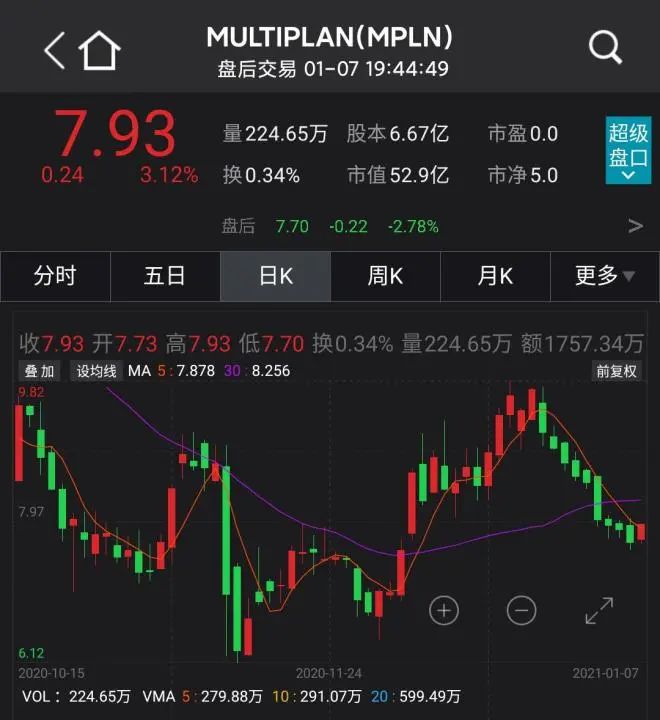Tap the 叠加 overlay button
The height and width of the screenshot is (720, 660).
40,371
